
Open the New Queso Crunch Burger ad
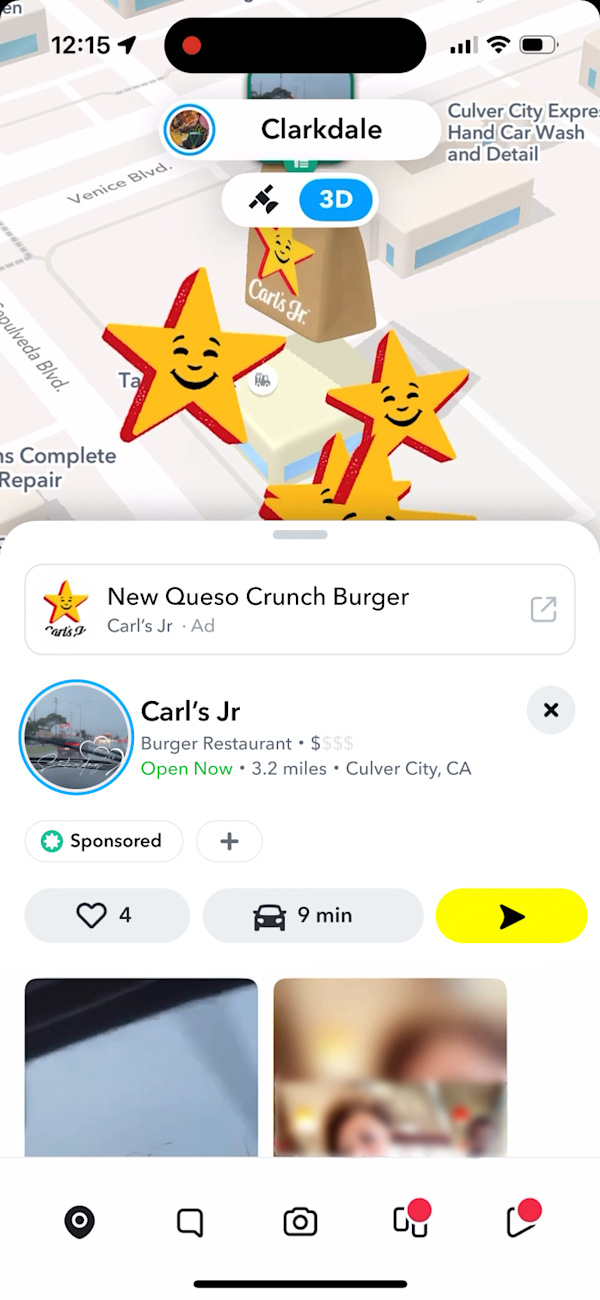300,609
